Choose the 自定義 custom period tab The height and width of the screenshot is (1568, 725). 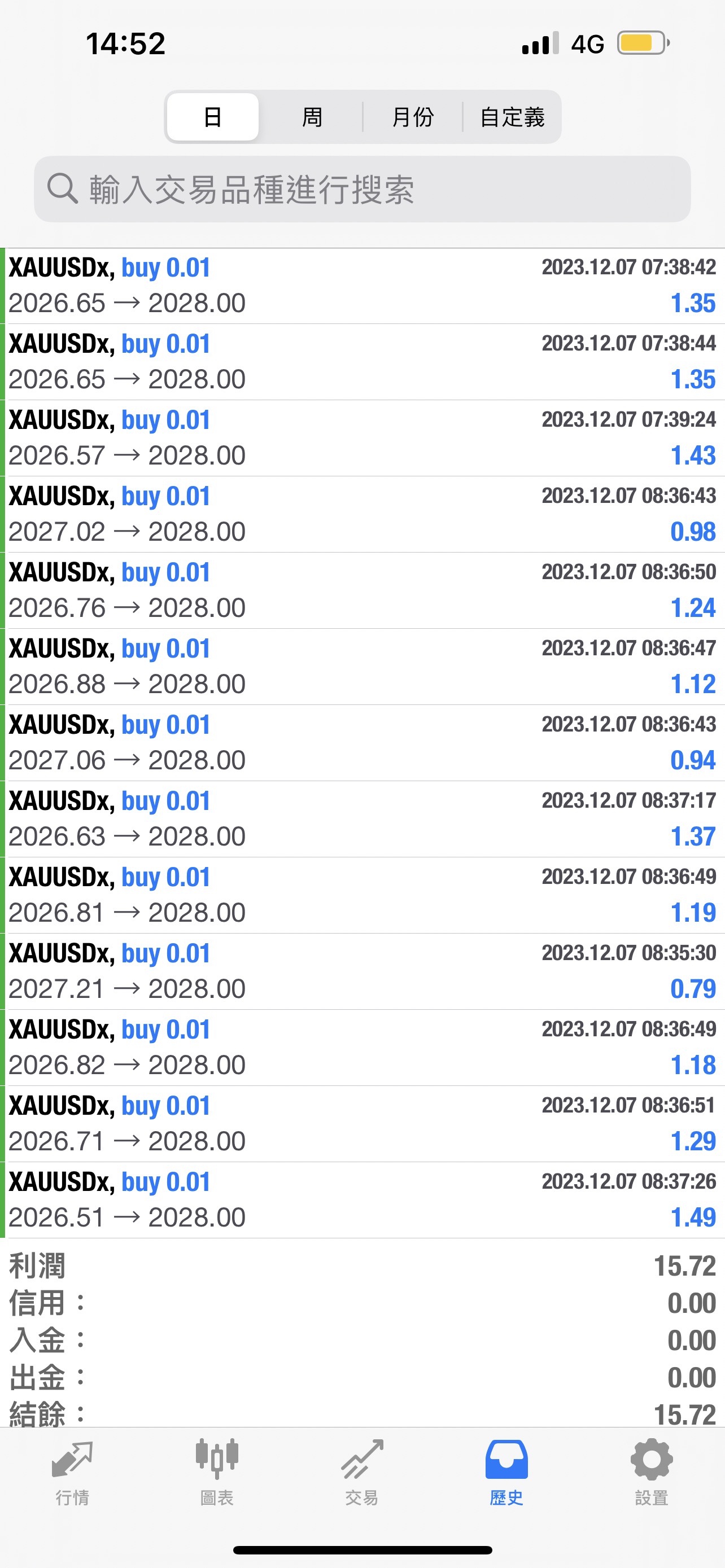click(512, 117)
